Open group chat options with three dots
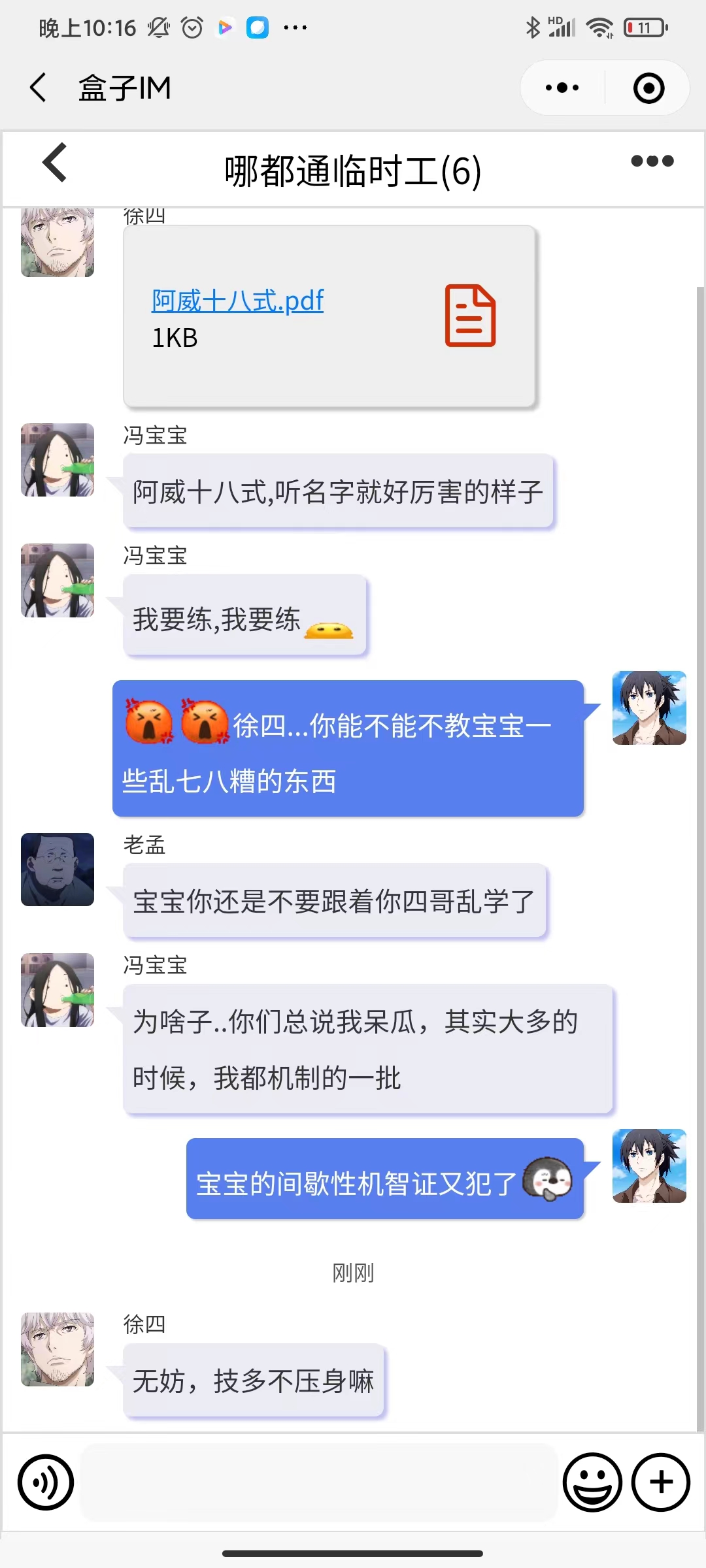This screenshot has height=1568, width=706. pos(652,161)
